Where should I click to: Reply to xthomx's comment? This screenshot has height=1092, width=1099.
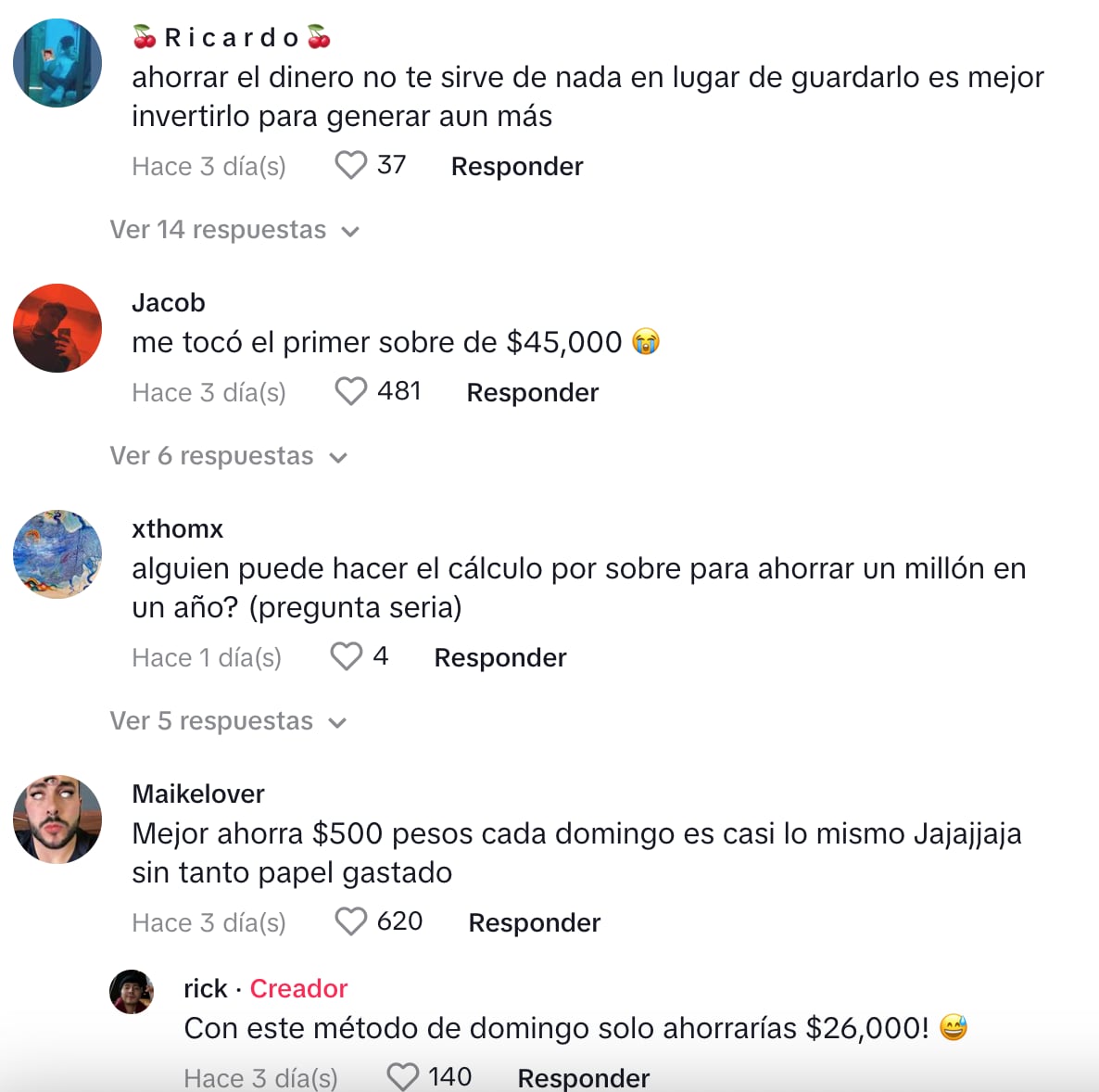pyautogui.click(x=499, y=658)
